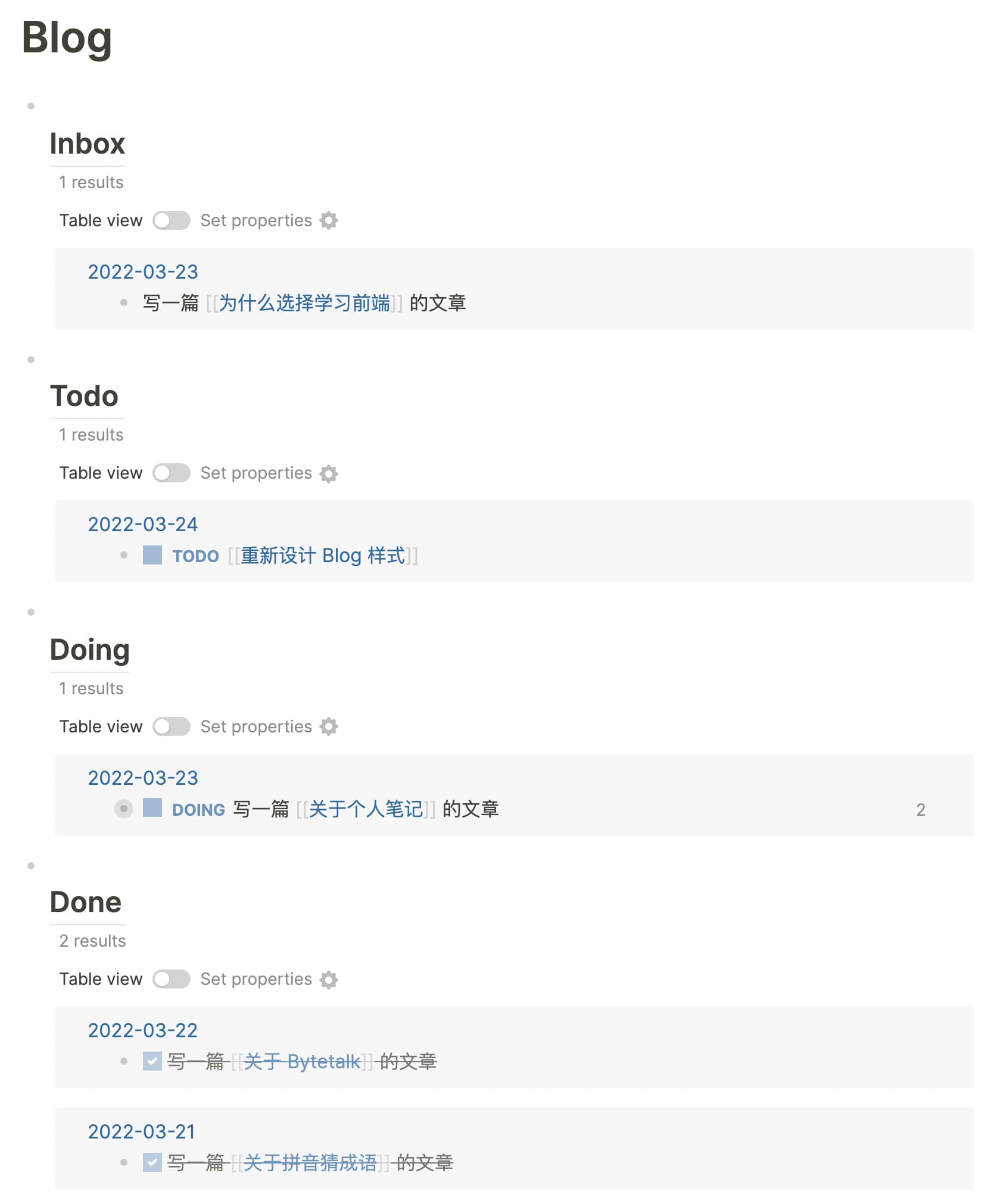Uncheck the 关于 Bytetalk completed task

[152, 1061]
